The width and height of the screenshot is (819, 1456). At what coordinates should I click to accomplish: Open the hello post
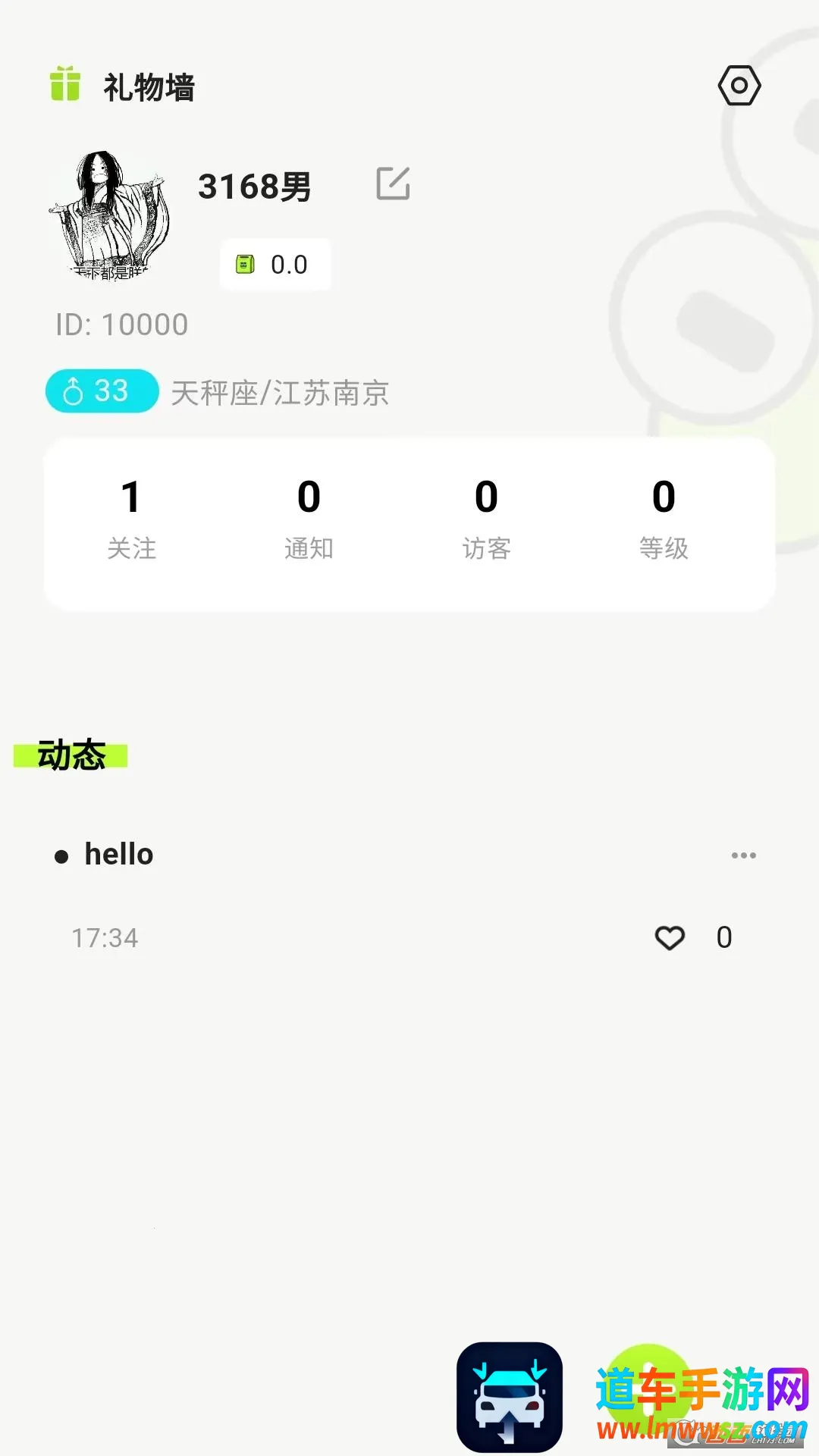coord(119,855)
